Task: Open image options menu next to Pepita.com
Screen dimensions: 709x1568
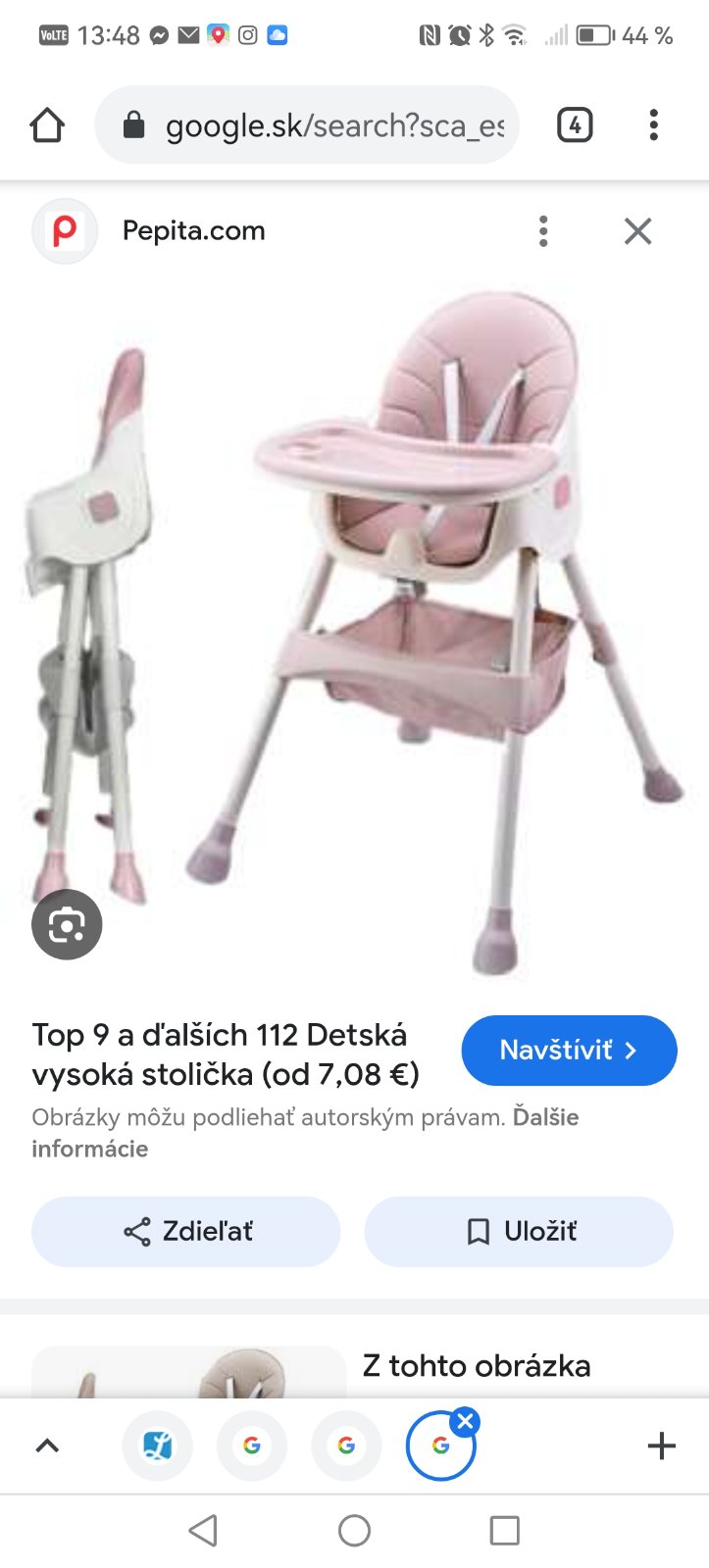Action: (x=543, y=231)
